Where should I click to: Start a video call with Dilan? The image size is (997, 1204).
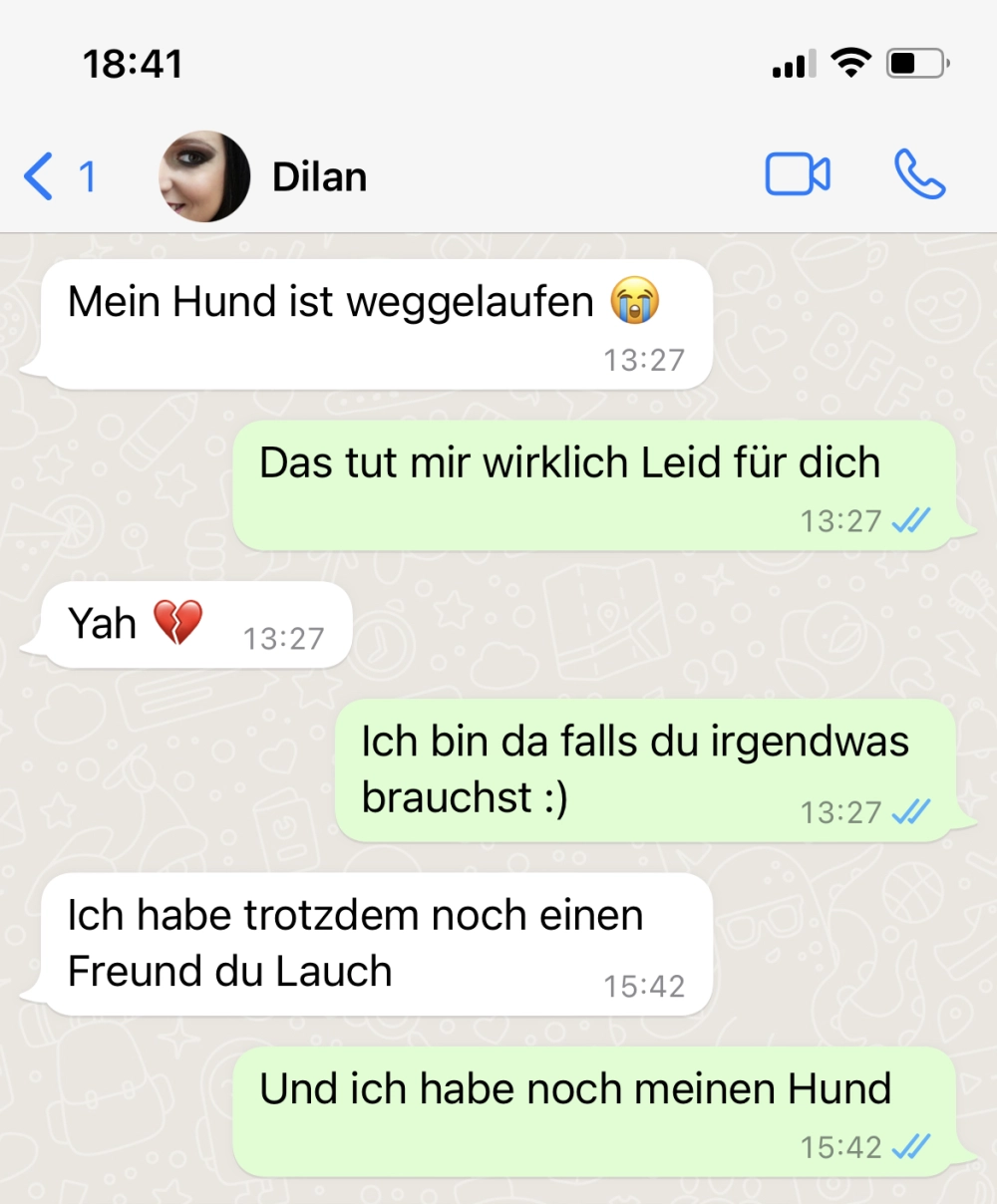point(798,175)
